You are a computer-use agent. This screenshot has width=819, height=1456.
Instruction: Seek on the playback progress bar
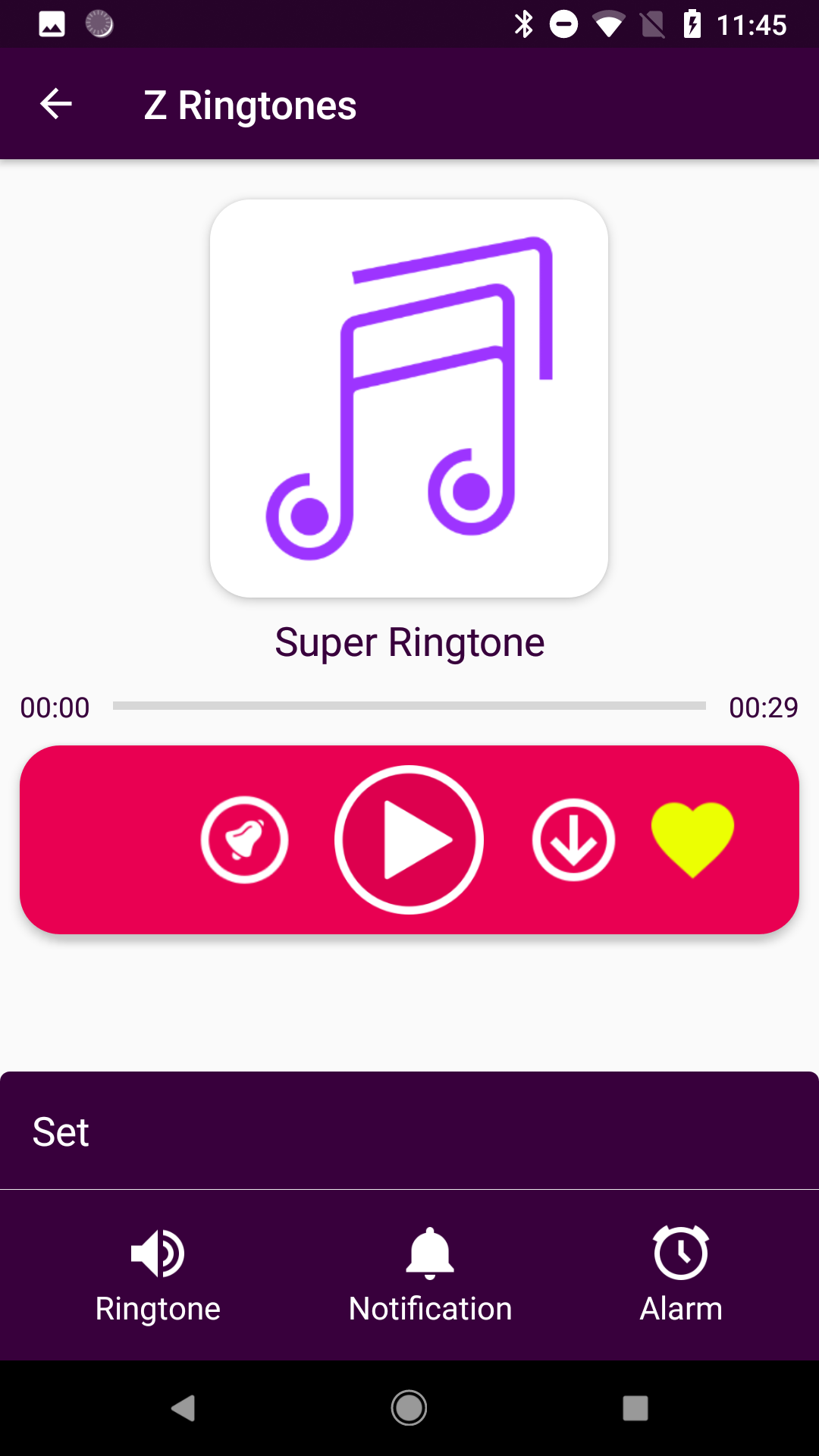(409, 705)
